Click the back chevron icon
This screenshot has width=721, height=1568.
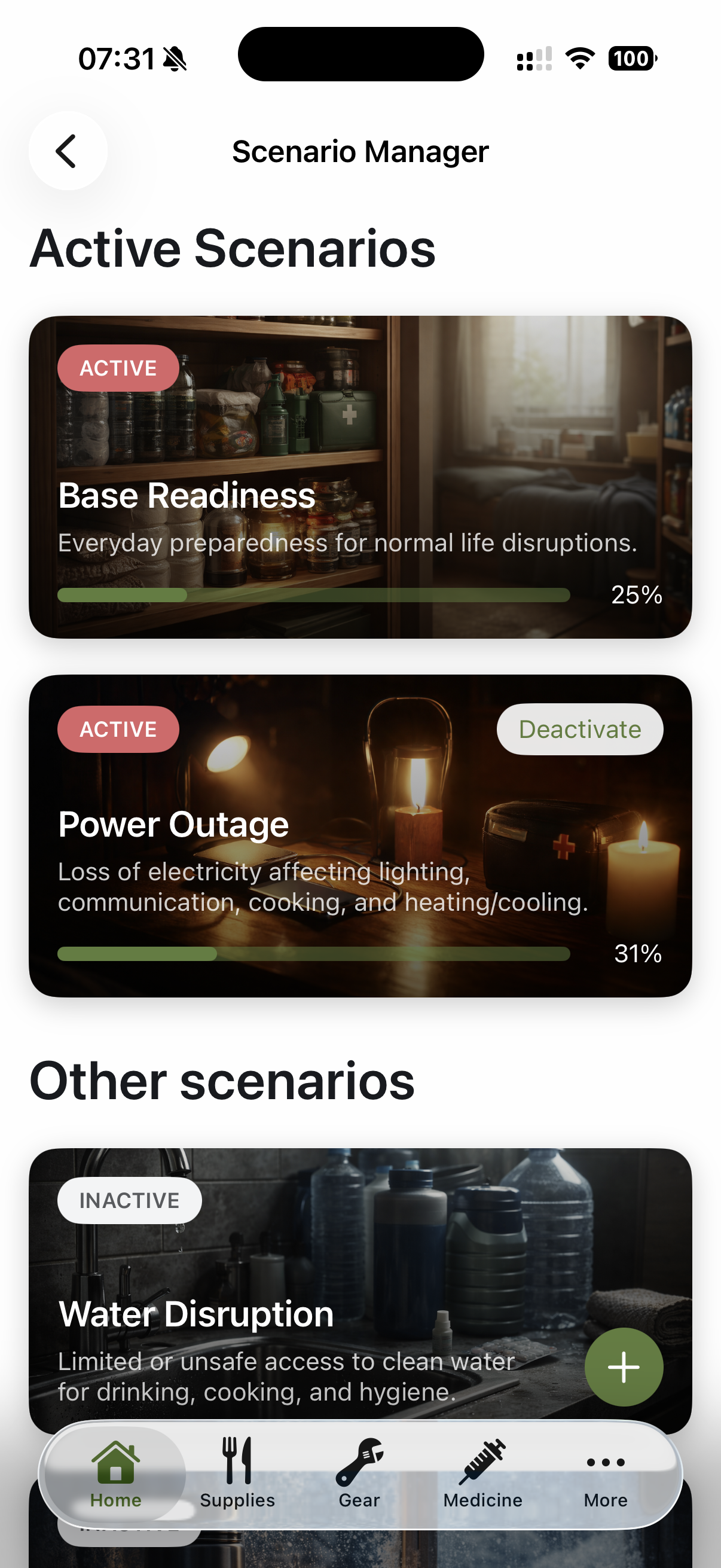[x=67, y=151]
